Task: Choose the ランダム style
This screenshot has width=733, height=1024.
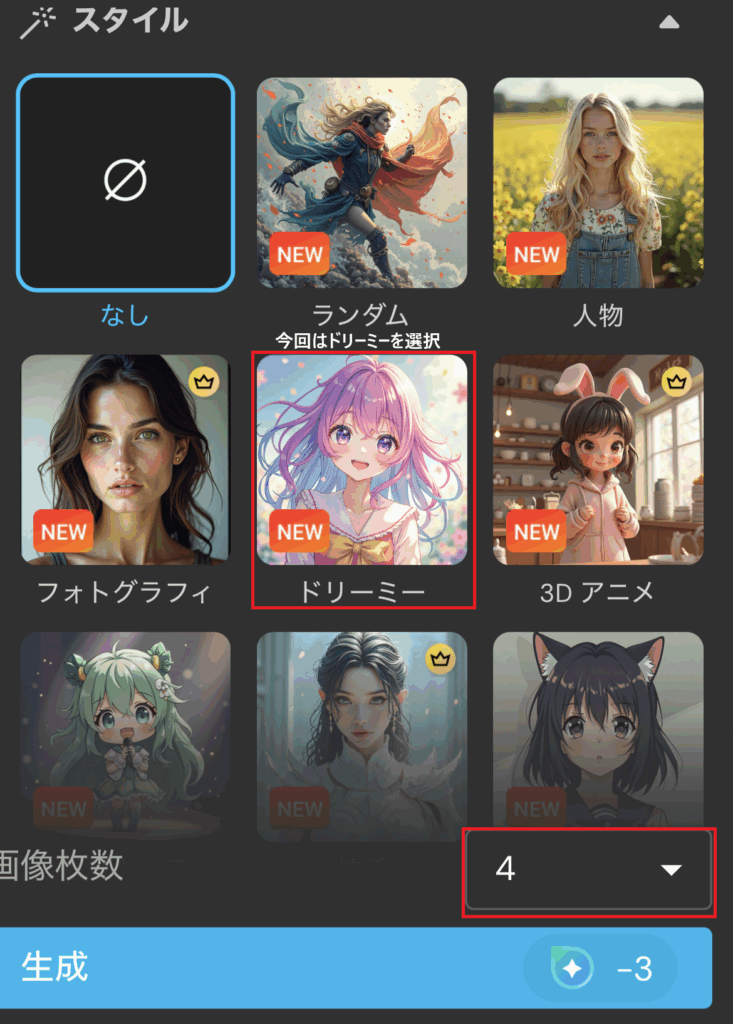Action: tap(361, 182)
